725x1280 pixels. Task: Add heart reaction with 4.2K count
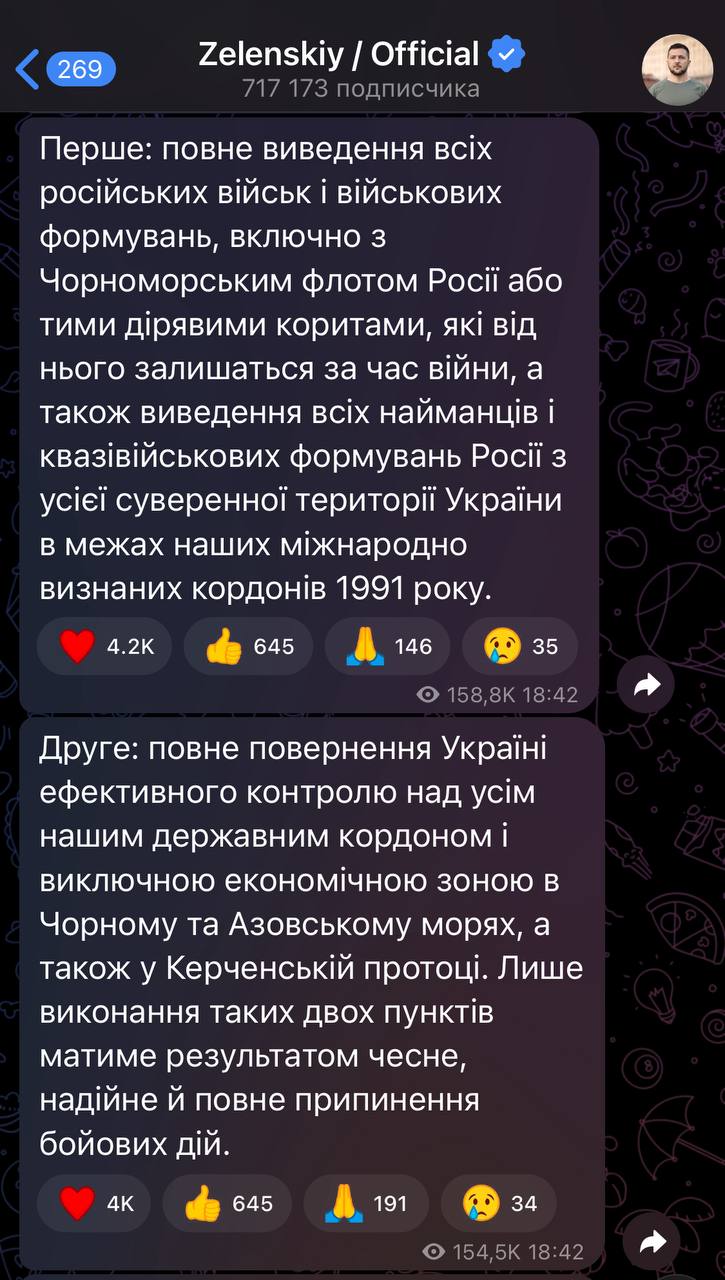(x=104, y=646)
